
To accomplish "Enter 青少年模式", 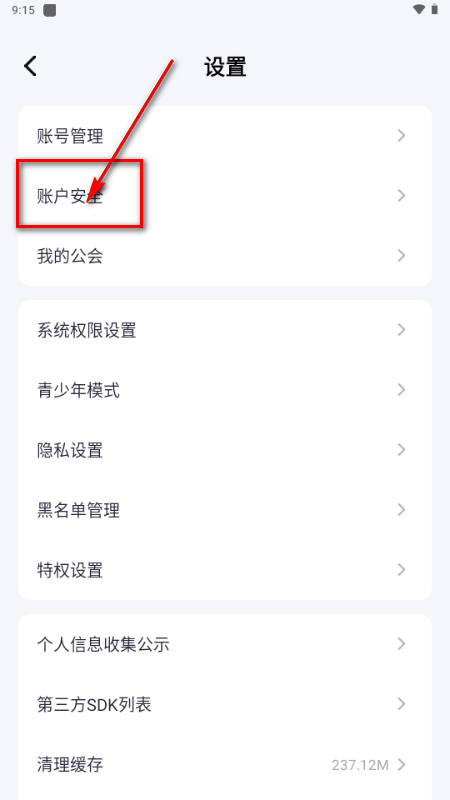I will [225, 390].
